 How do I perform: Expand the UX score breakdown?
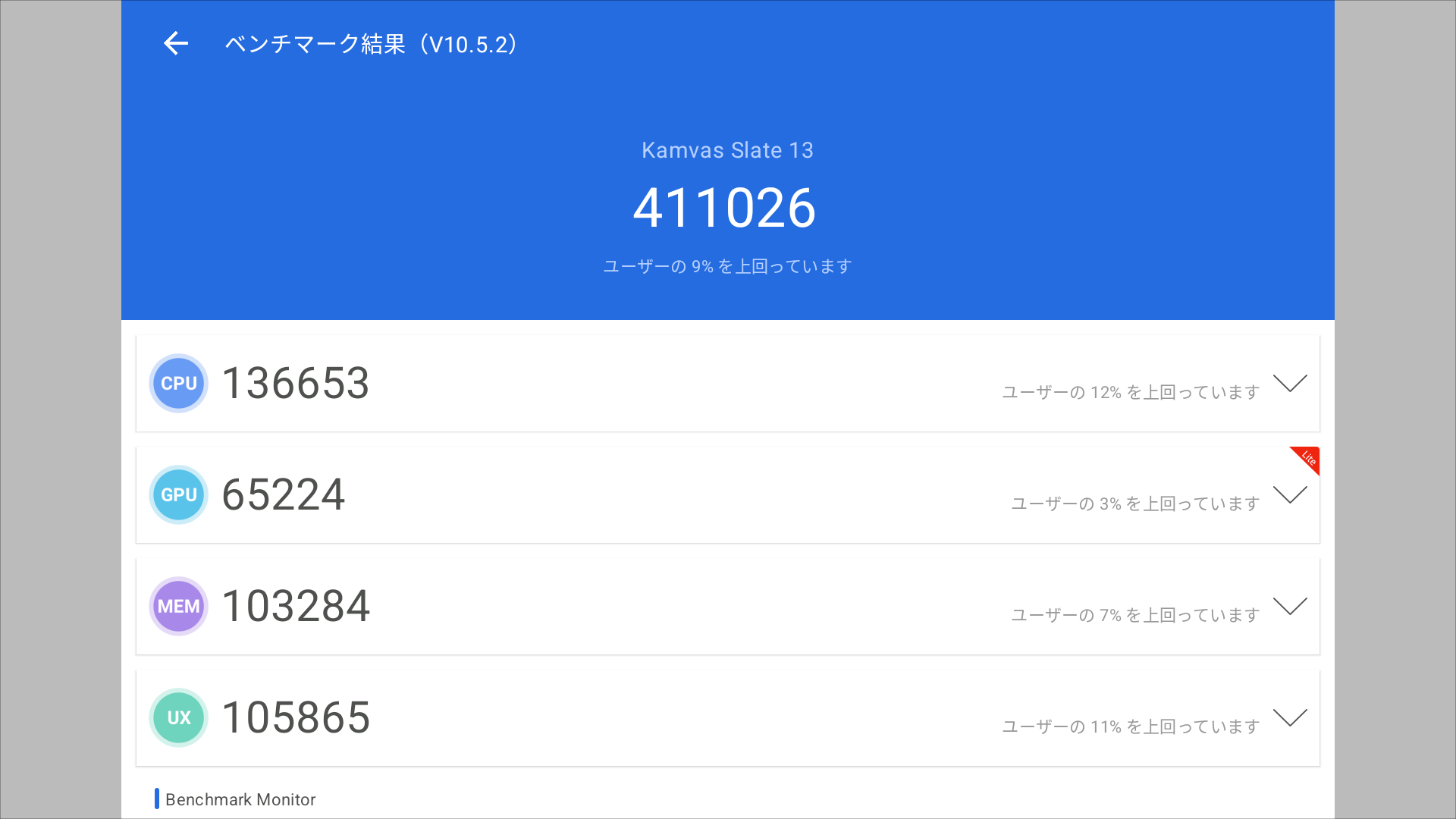point(1290,717)
